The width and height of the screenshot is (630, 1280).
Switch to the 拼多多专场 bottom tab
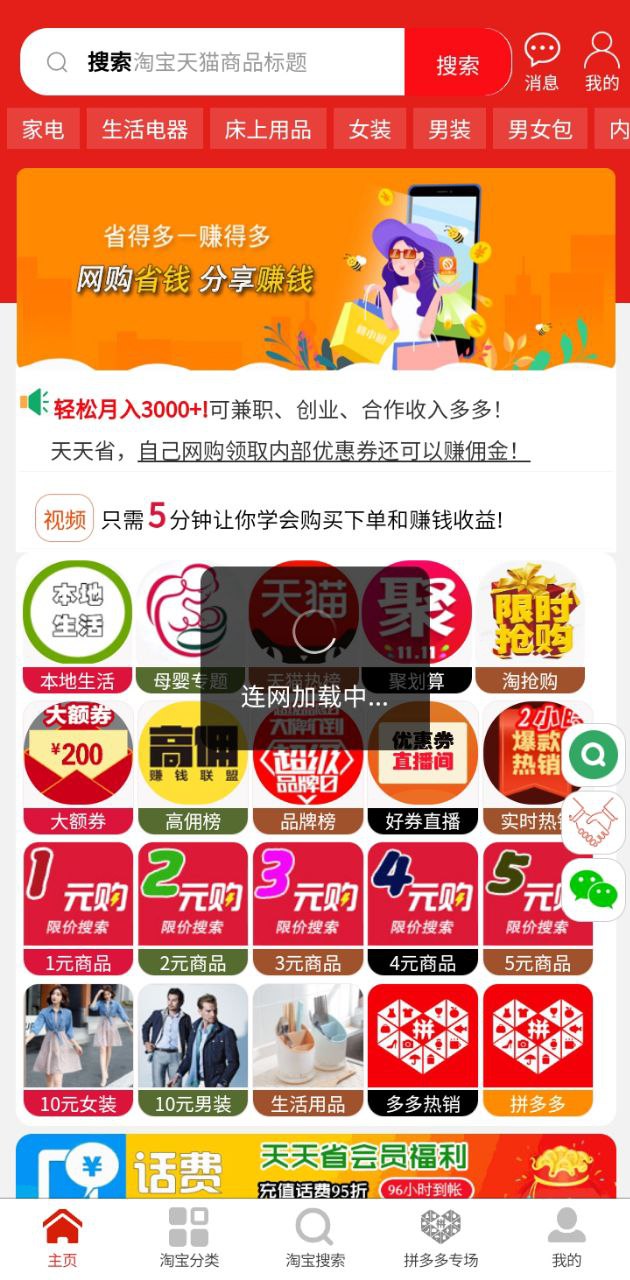[441, 1237]
